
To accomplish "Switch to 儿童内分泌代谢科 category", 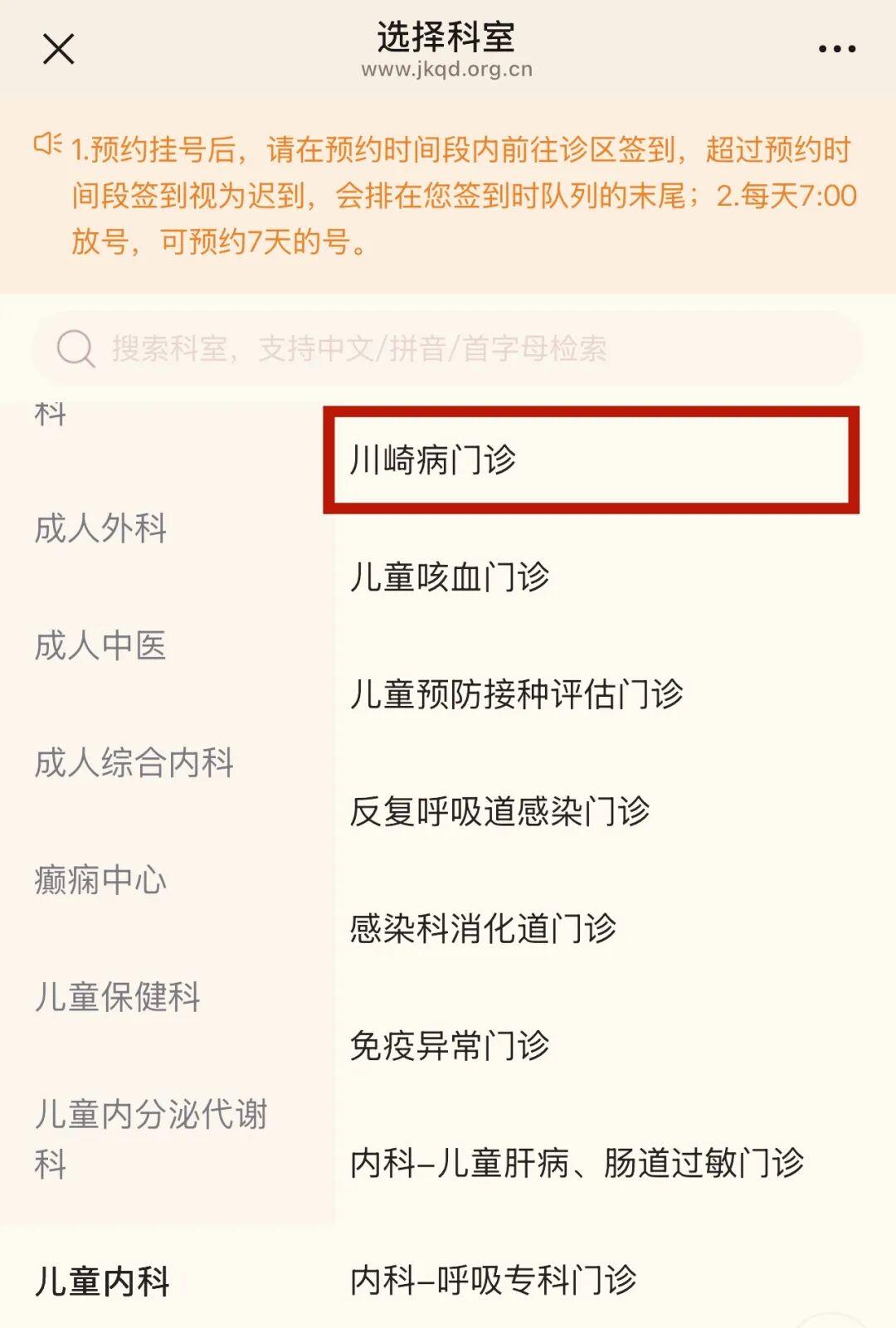I will [151, 1138].
